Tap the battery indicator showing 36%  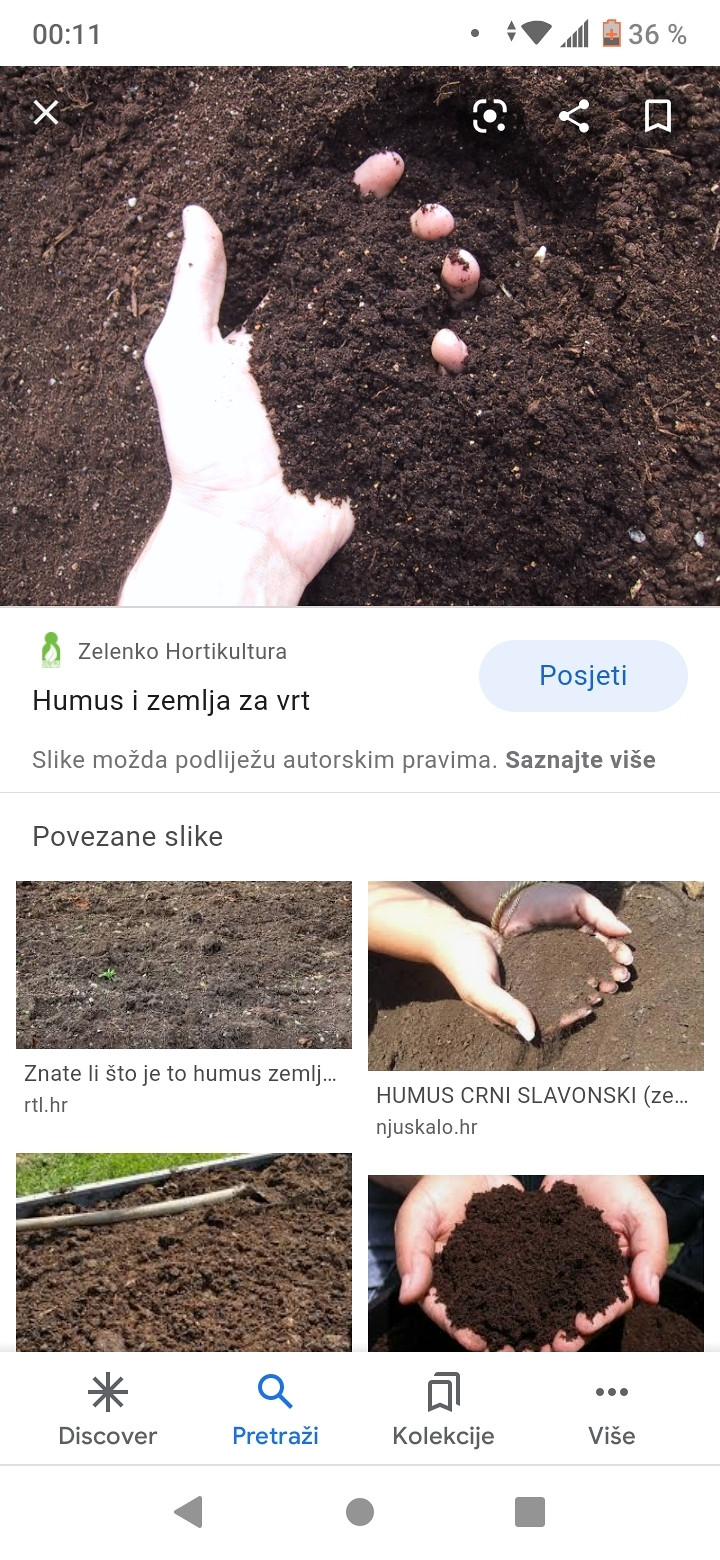[631, 32]
